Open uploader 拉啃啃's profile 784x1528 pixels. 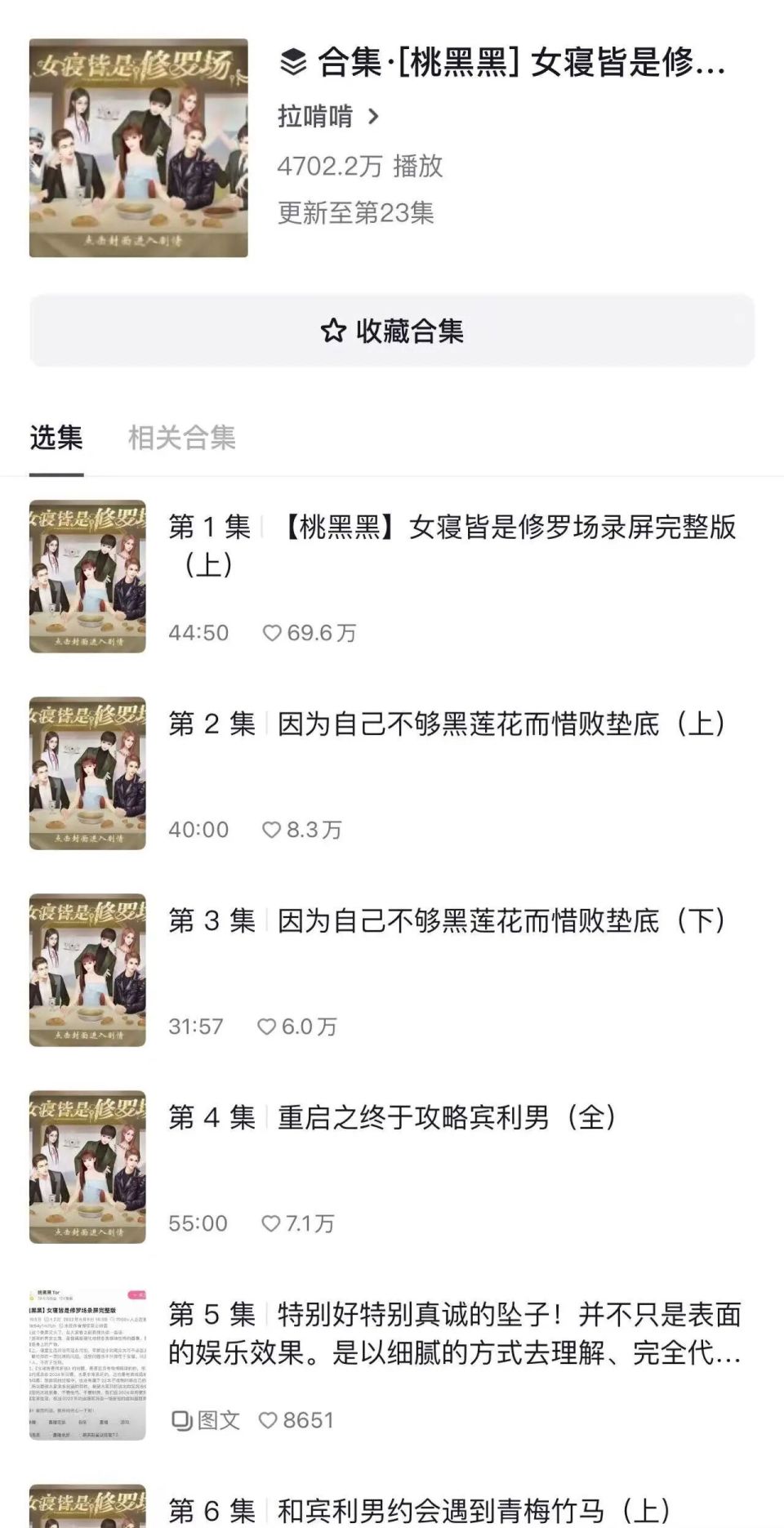tap(315, 118)
